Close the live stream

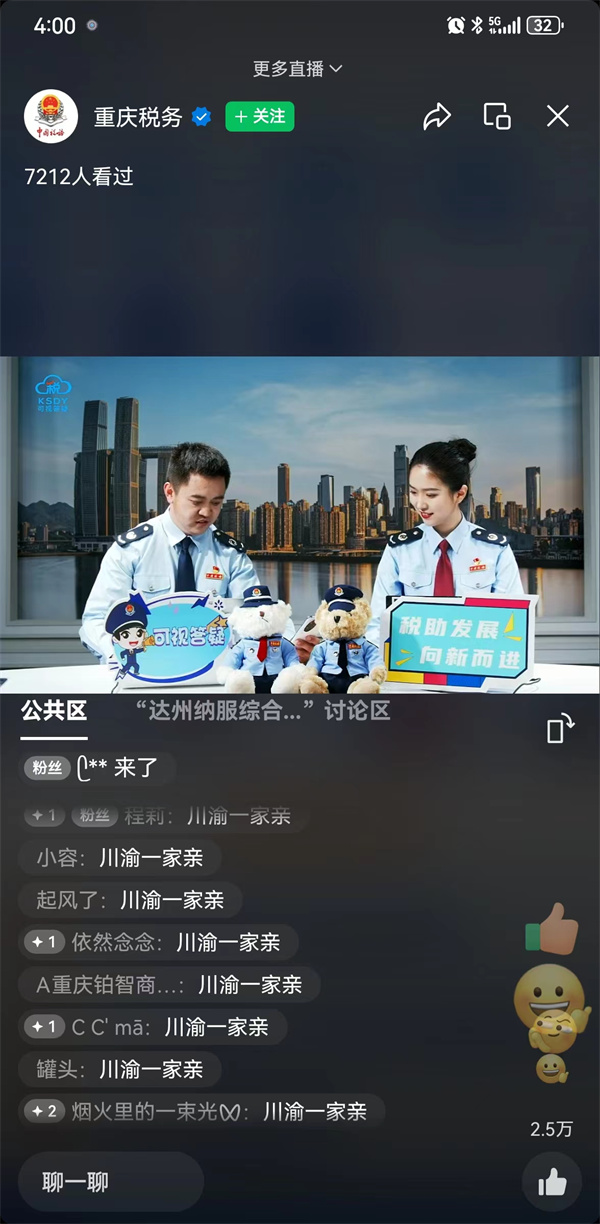point(557,117)
